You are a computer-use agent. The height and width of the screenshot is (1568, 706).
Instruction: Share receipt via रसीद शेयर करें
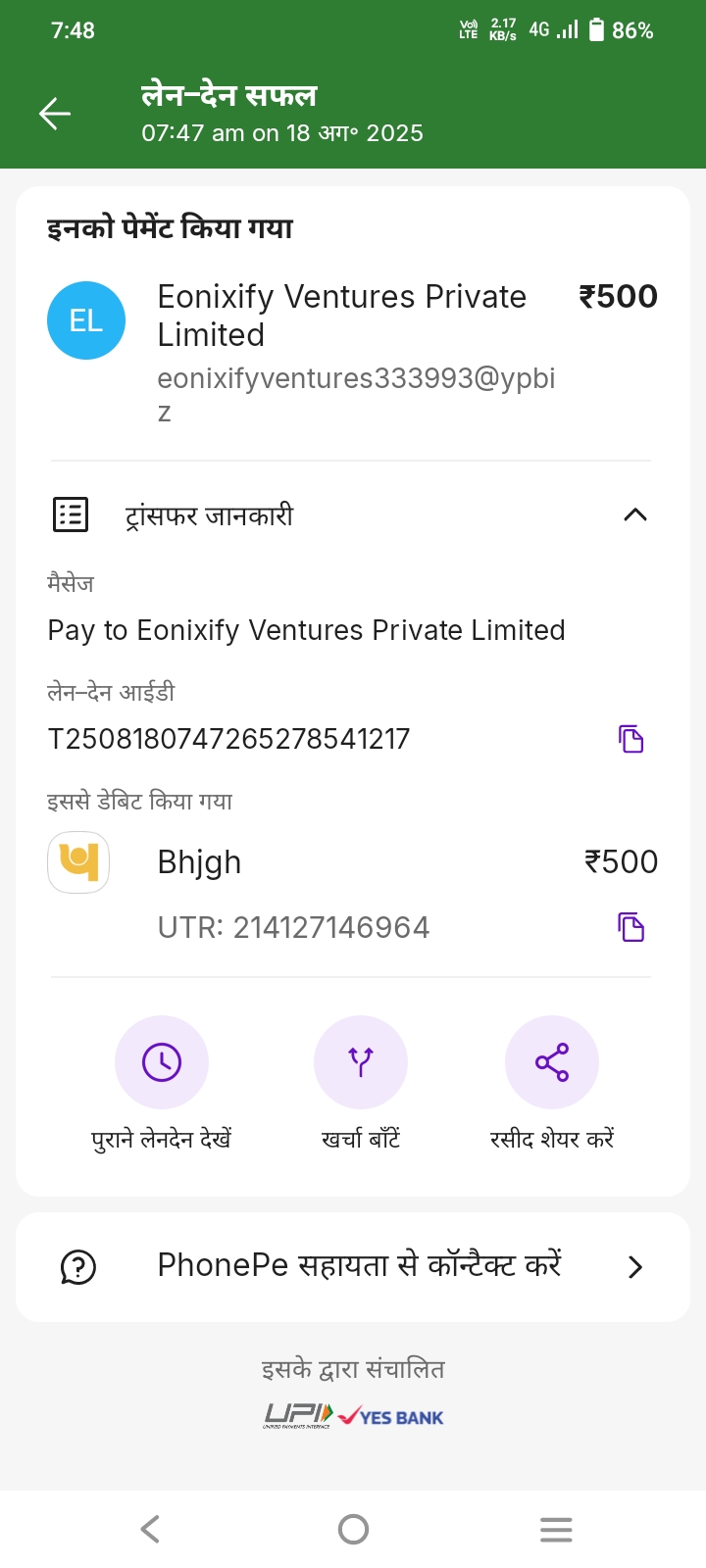coord(552,1062)
